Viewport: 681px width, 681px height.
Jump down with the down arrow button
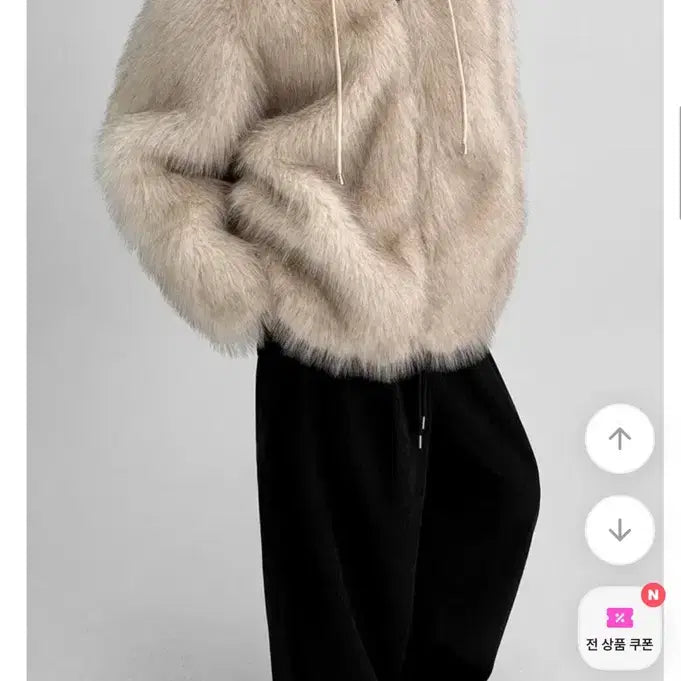619,530
